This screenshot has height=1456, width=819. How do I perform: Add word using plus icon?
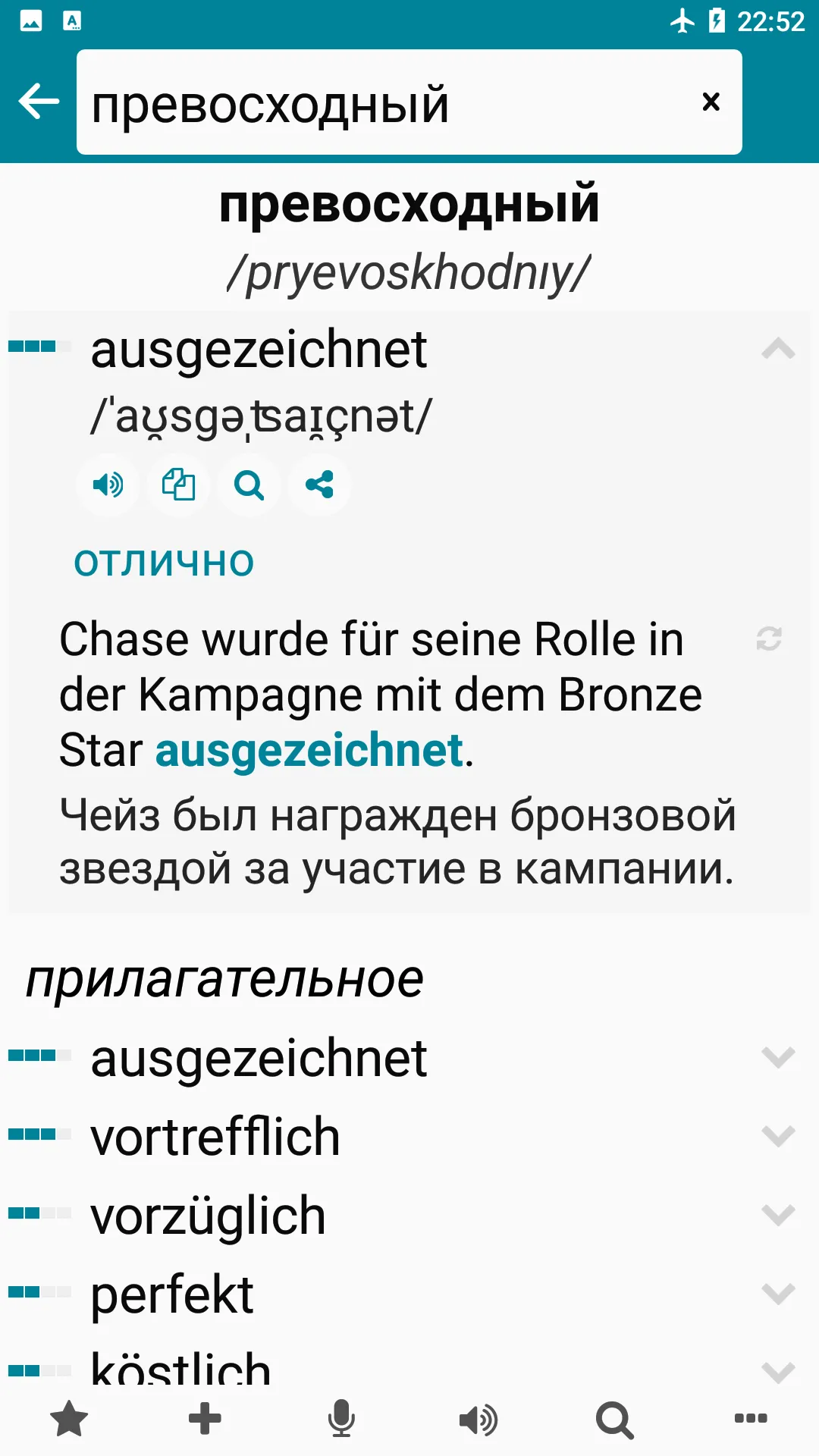point(205,1420)
